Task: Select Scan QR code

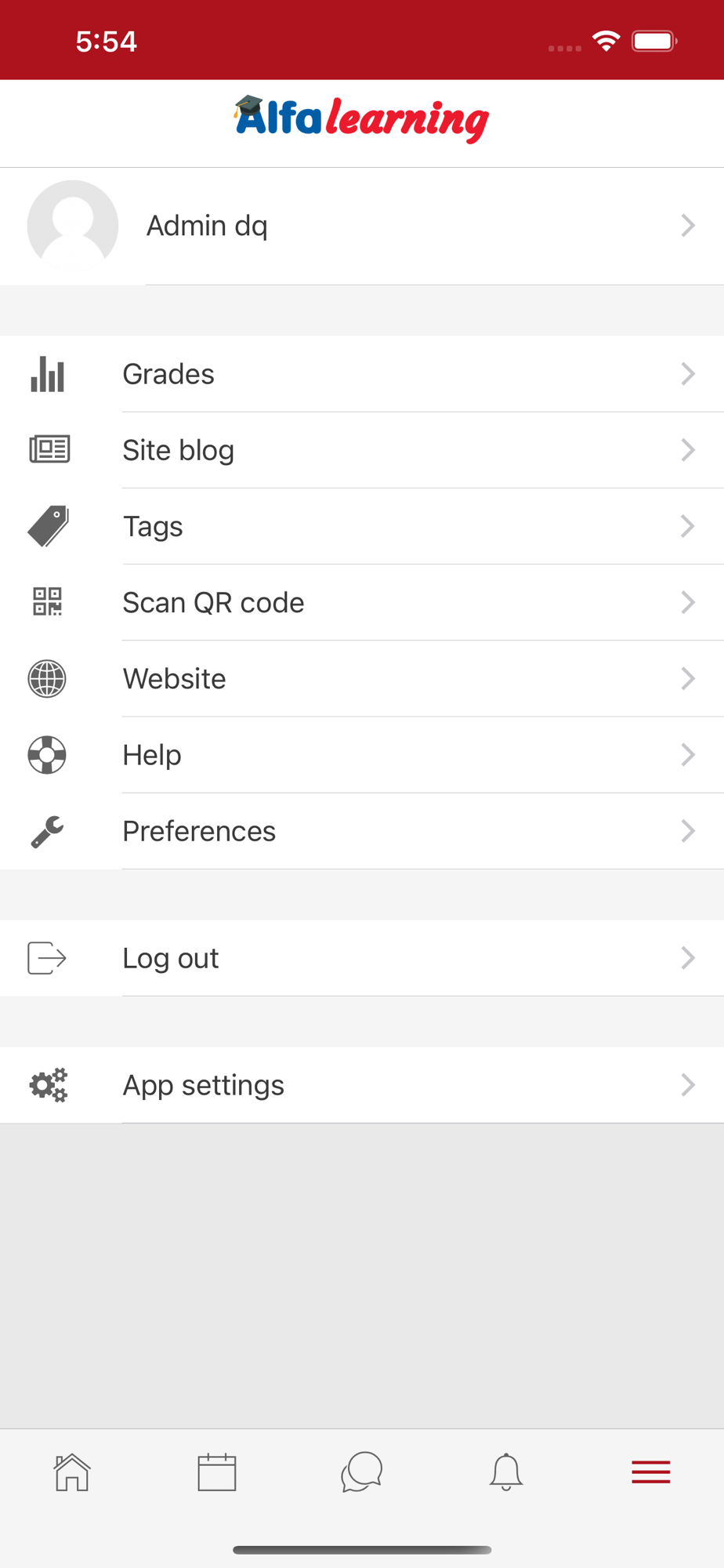Action: [360, 602]
